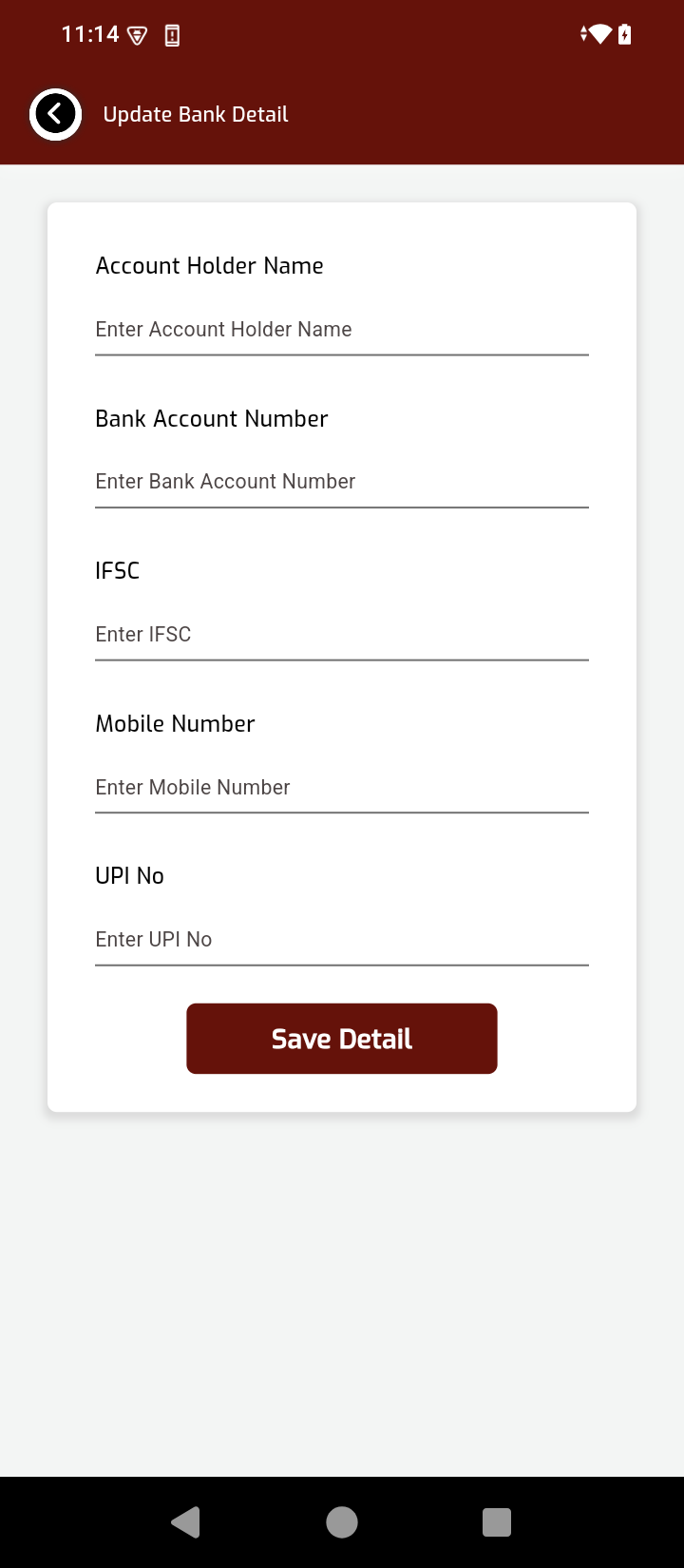Viewport: 684px width, 1568px height.
Task: Focus the Account Holder Name field
Action: tap(341, 330)
